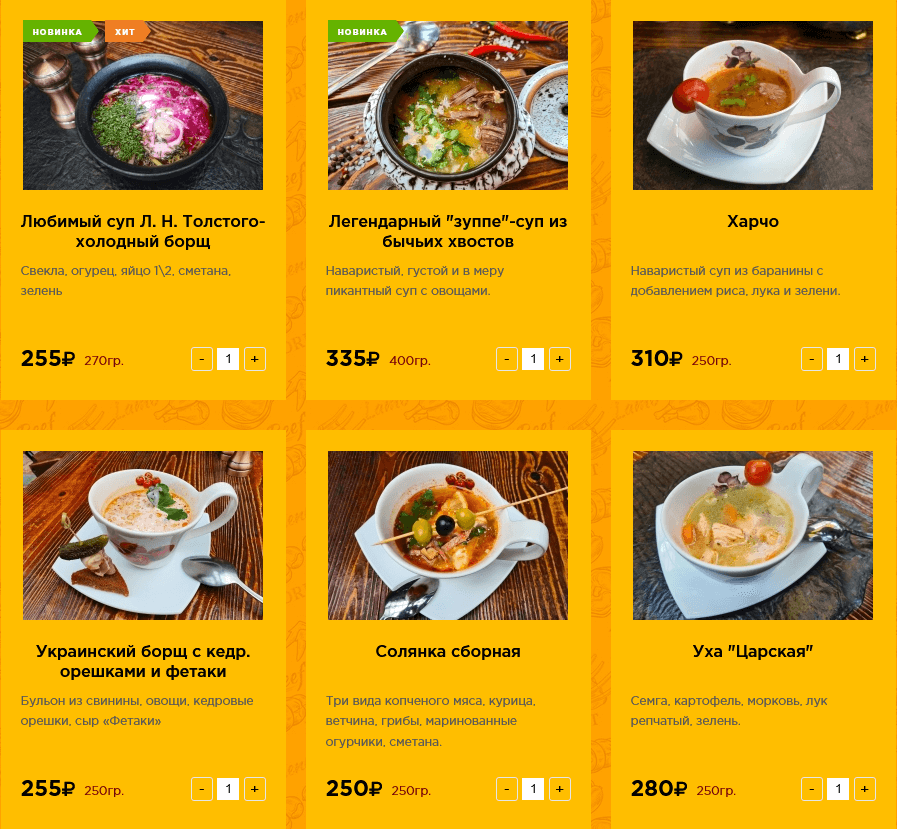The width and height of the screenshot is (897, 829).
Task: Increase quantity of холодный борщ Толстого
Action: [255, 359]
